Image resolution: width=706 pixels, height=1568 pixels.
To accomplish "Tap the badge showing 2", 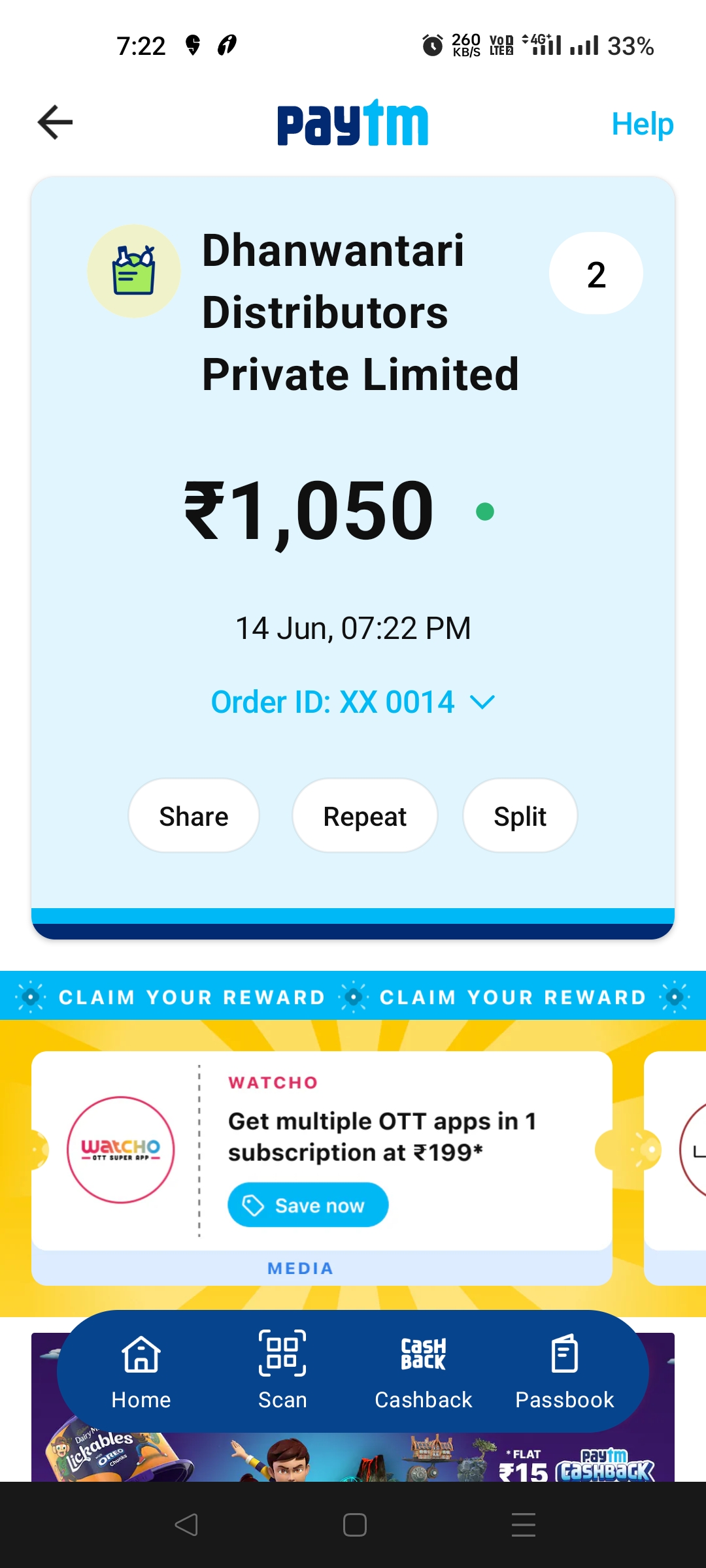I will pyautogui.click(x=596, y=274).
